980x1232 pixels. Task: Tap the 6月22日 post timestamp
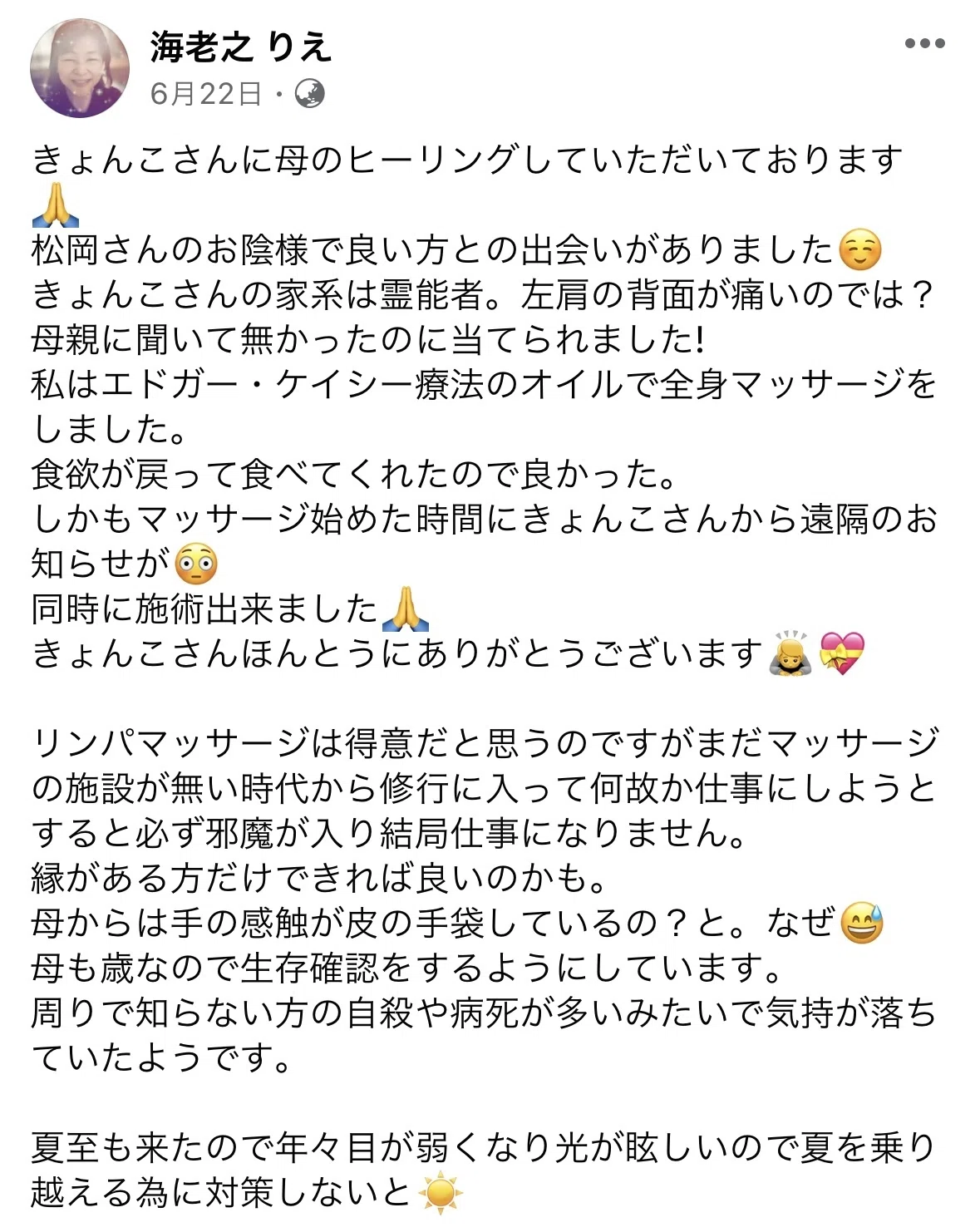coord(206,94)
